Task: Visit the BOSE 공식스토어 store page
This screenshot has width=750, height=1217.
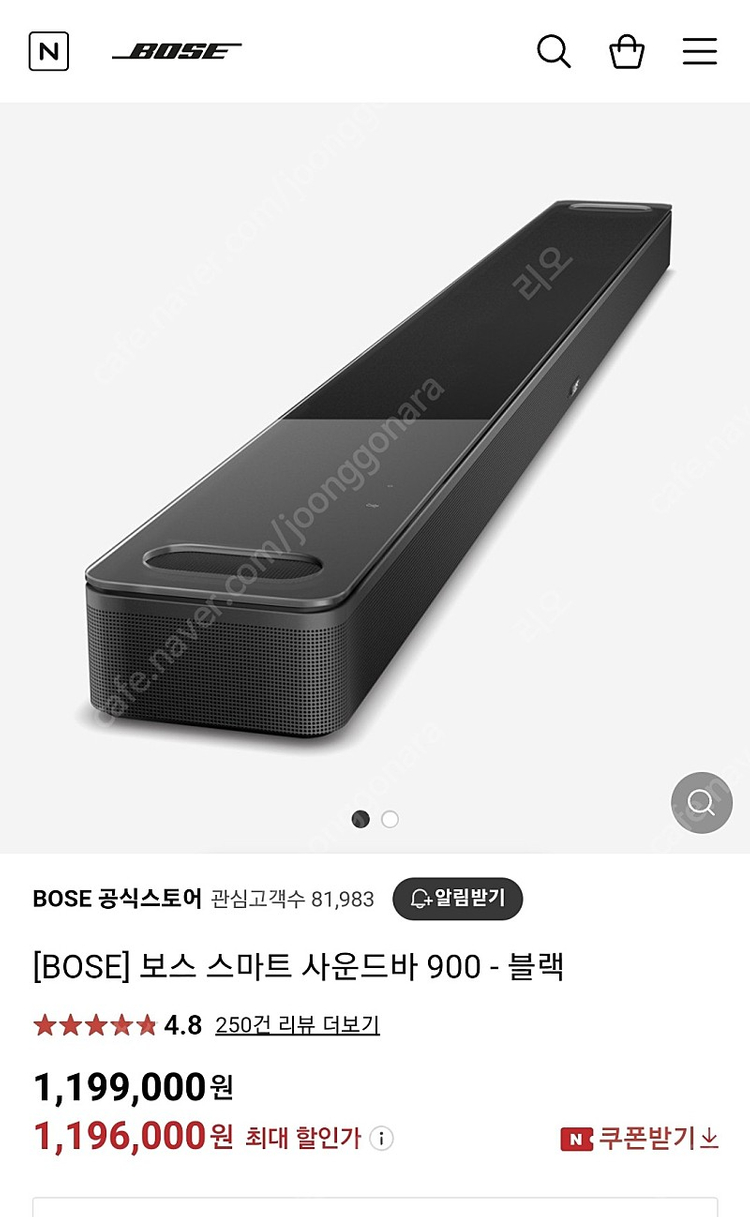Action: coord(117,899)
